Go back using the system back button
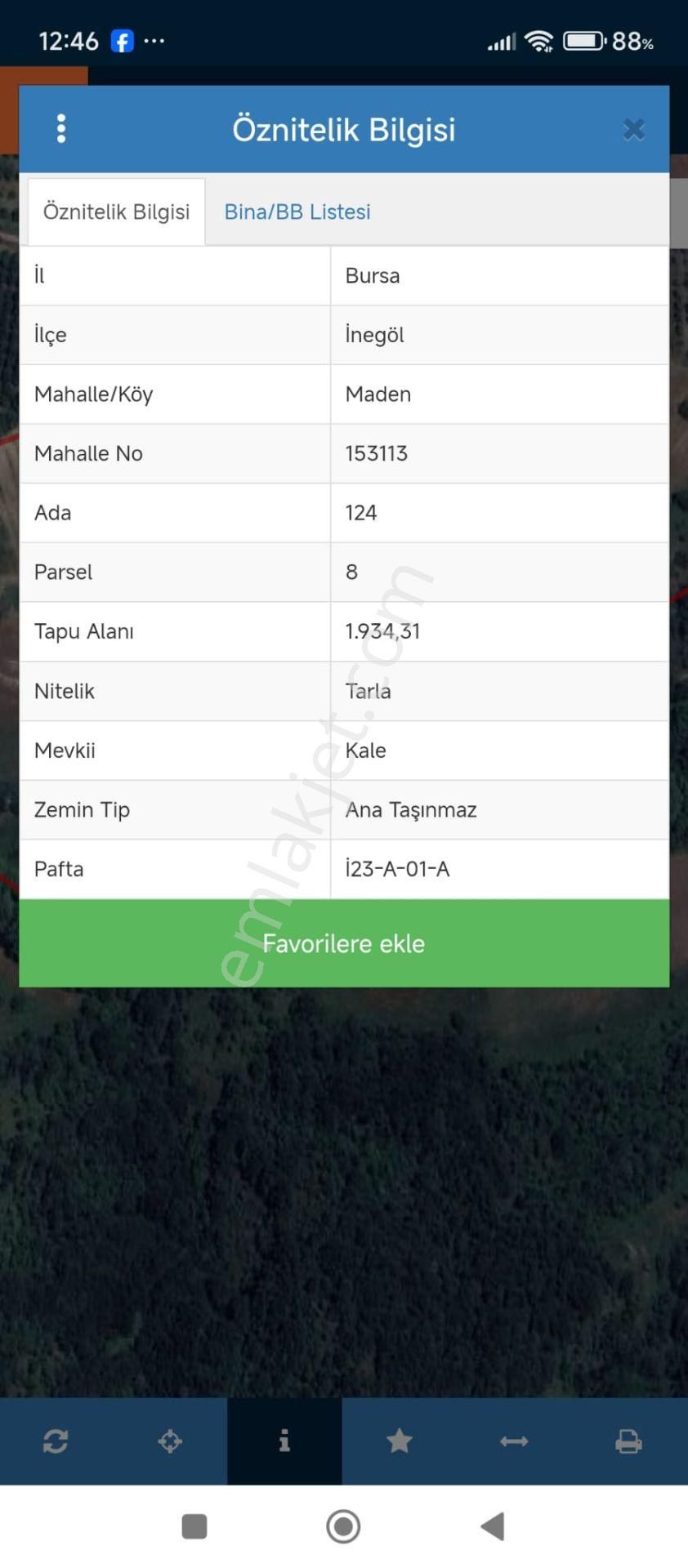The image size is (688, 1568). point(493,1526)
